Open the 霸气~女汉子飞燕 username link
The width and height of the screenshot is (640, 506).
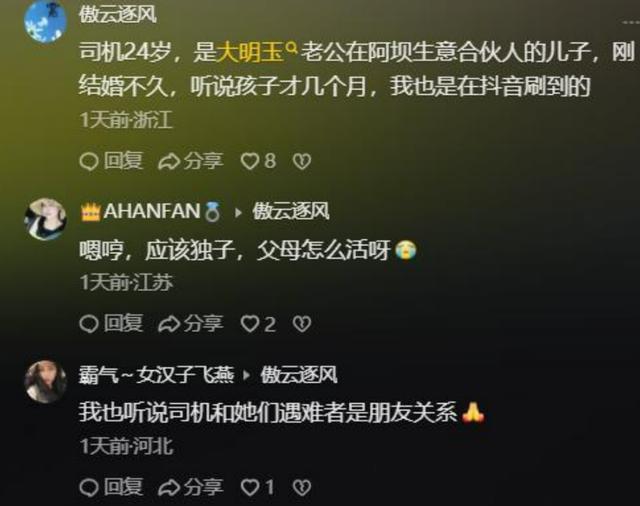click(156, 375)
